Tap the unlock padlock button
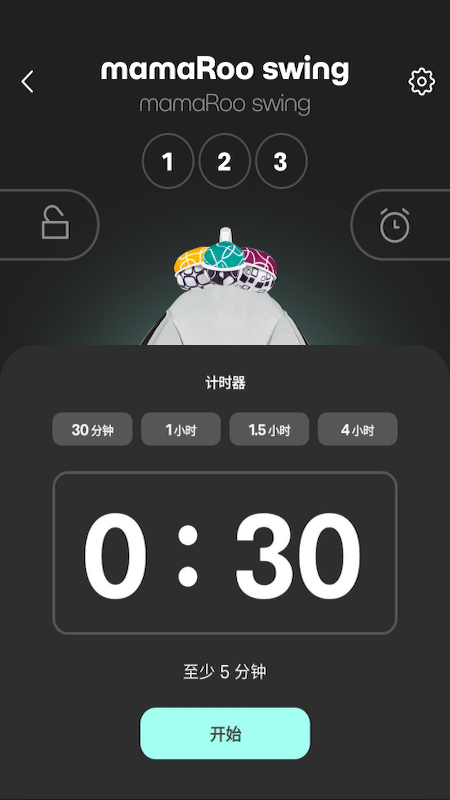Image resolution: width=450 pixels, height=800 pixels. coord(49,224)
